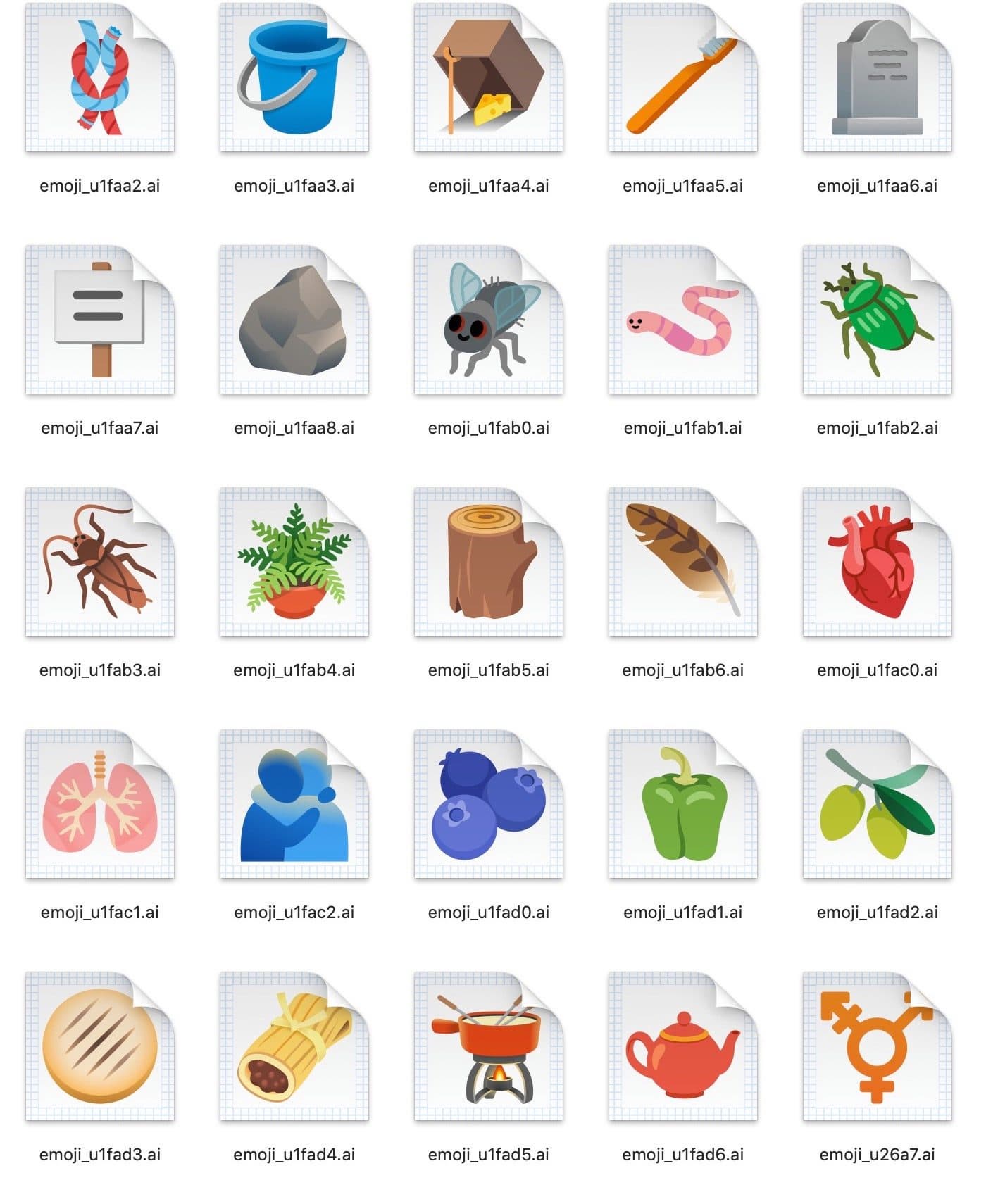The width and height of the screenshot is (986, 1204).
Task: Select emoji_u26a7.ai transgender symbol file
Action: click(877, 1046)
